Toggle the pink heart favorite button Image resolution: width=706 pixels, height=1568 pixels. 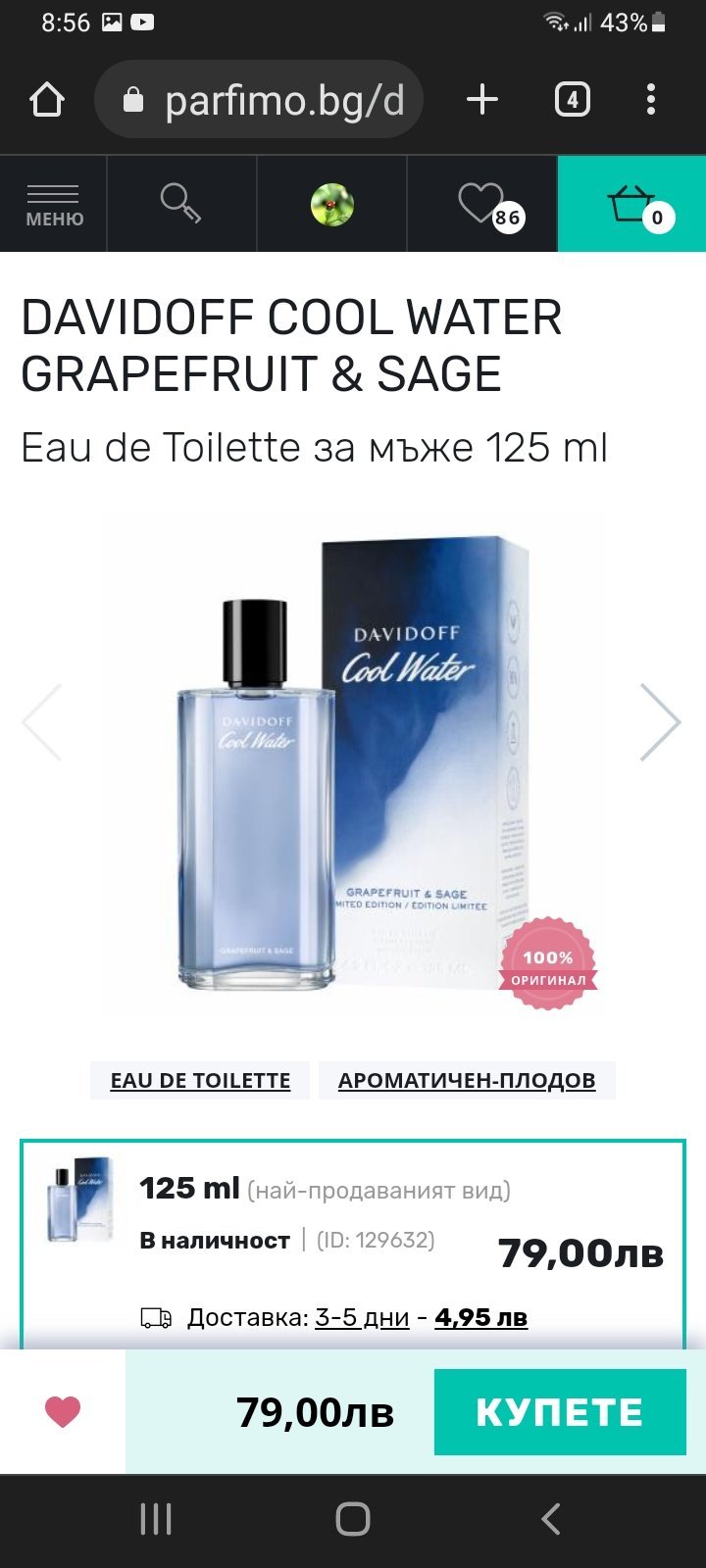tap(63, 1412)
